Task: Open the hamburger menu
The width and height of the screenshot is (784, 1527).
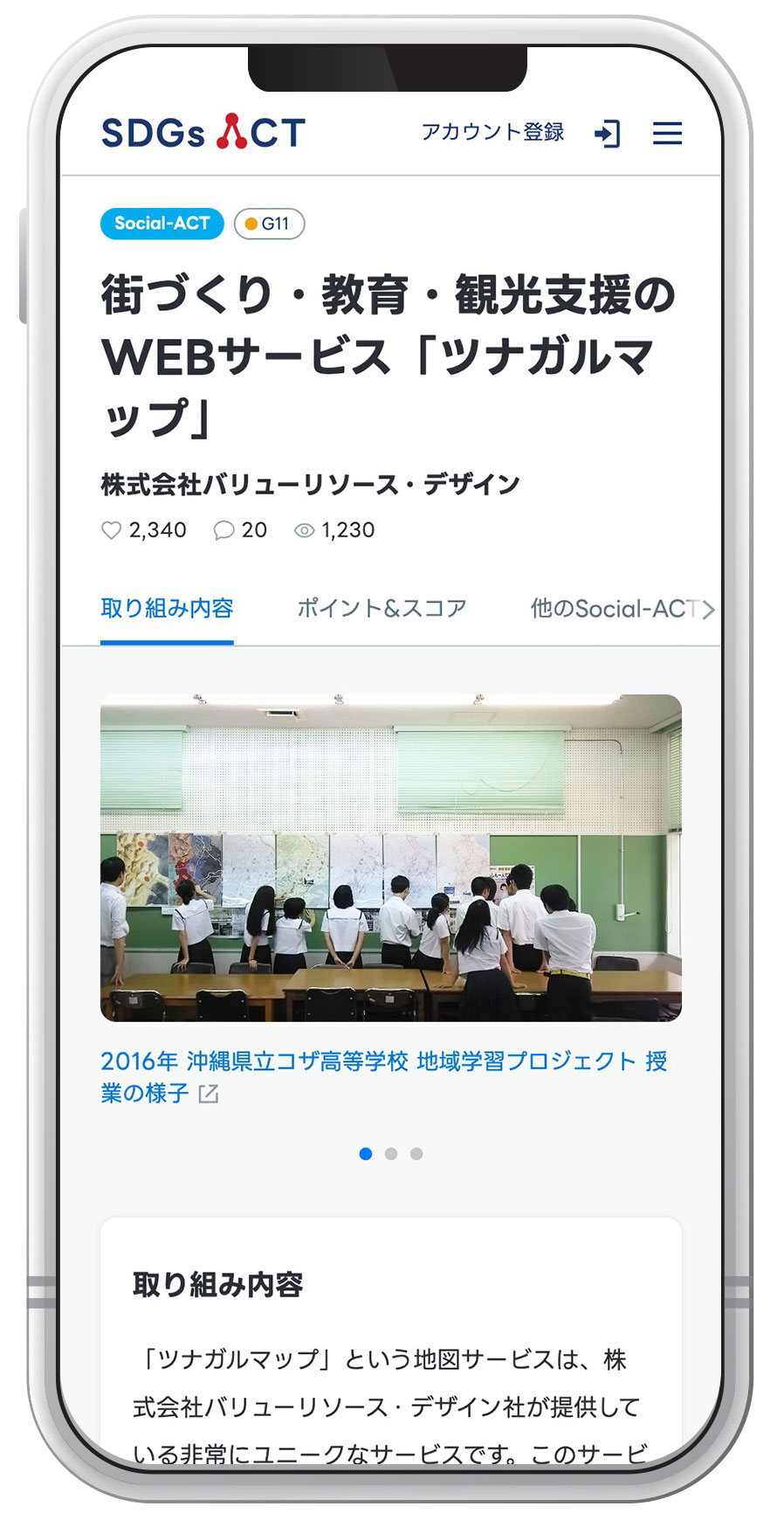Action: (667, 133)
